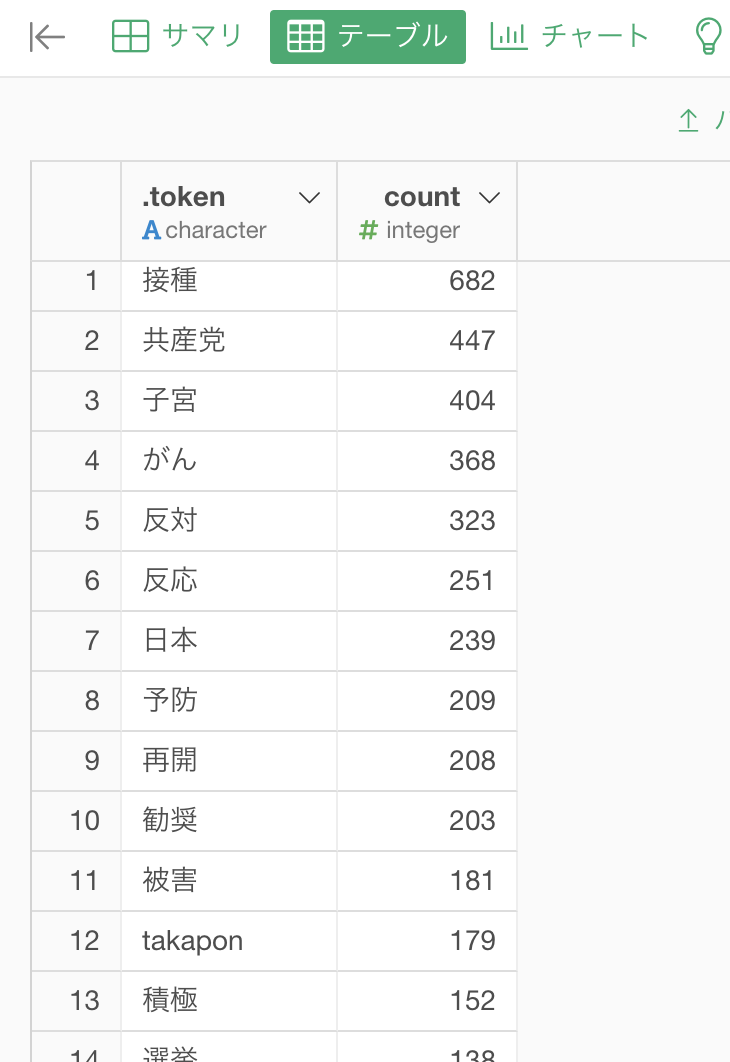Expand the .token column dropdown menu
The image size is (730, 1062).
point(310,198)
